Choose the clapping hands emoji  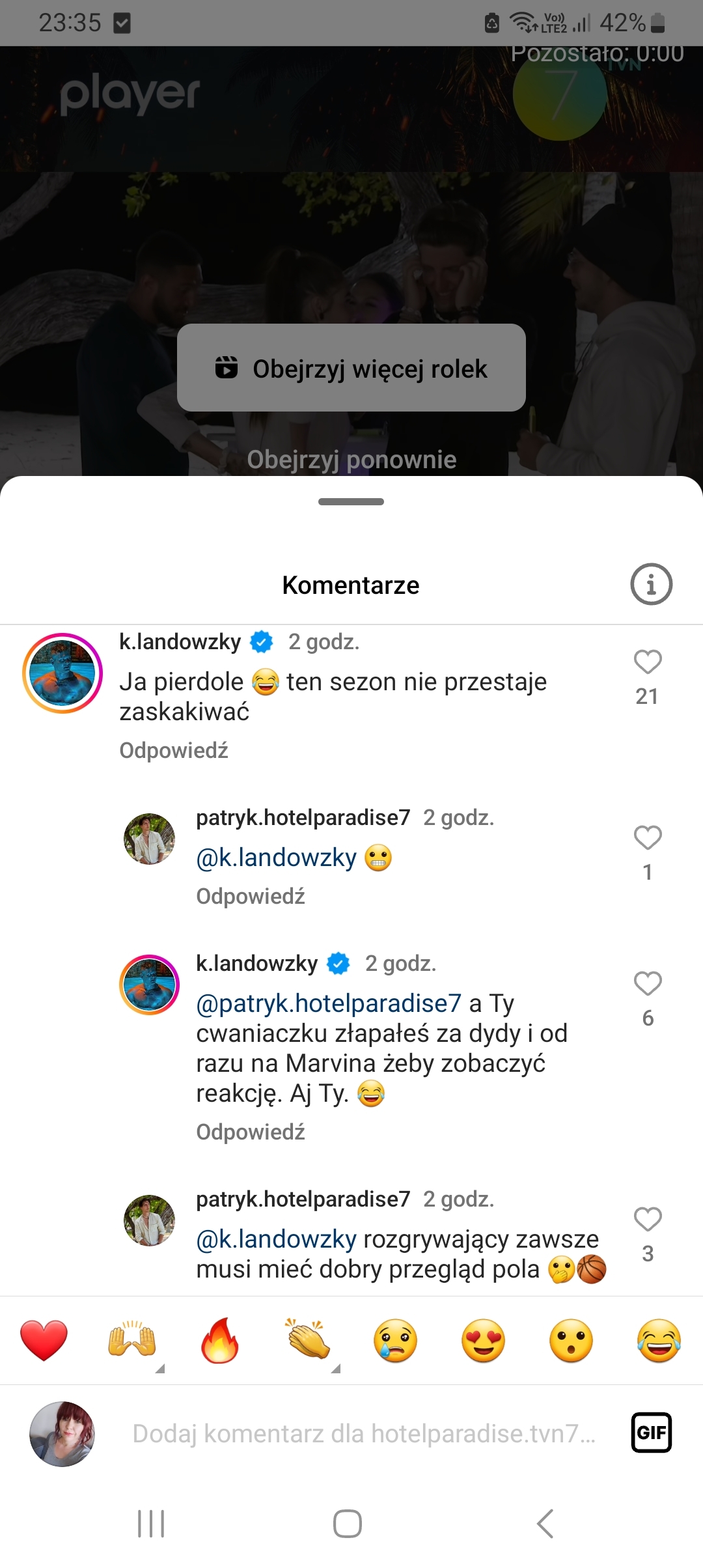coord(307,1341)
